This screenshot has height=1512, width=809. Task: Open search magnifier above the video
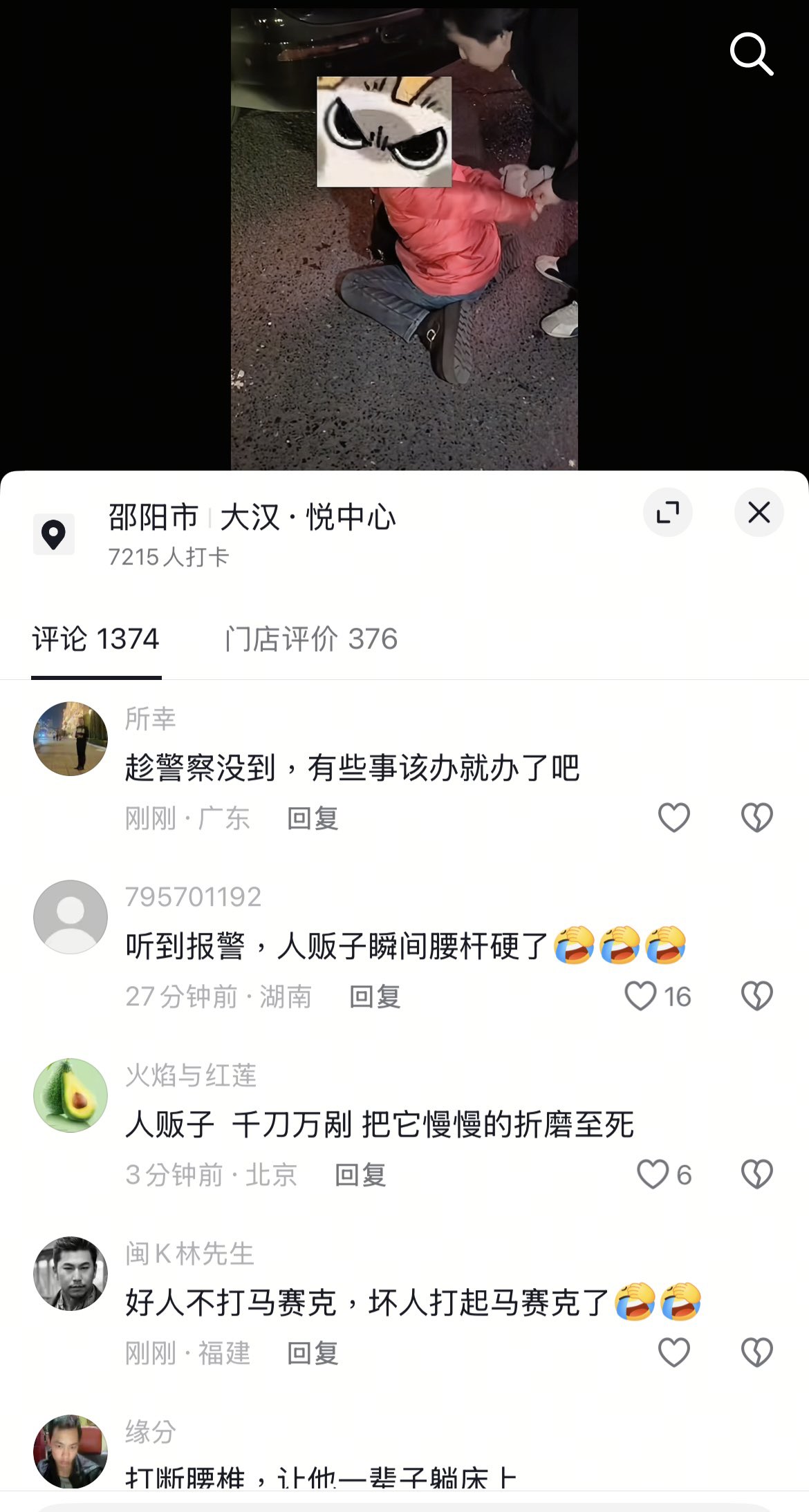751,54
